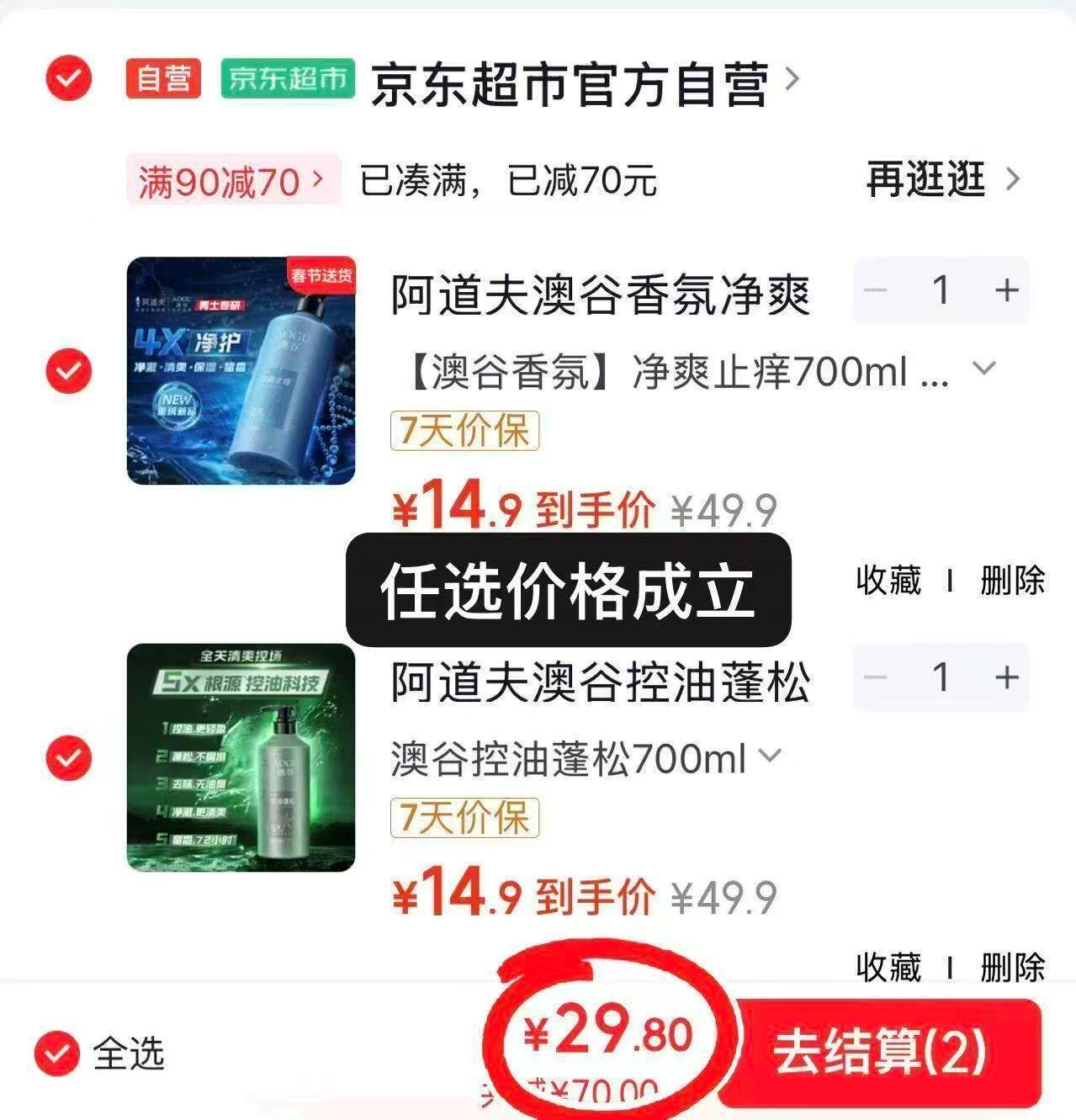Remove 阿道夫澳谷控油蓬松 with 删除
The image size is (1076, 1120).
click(x=1011, y=968)
